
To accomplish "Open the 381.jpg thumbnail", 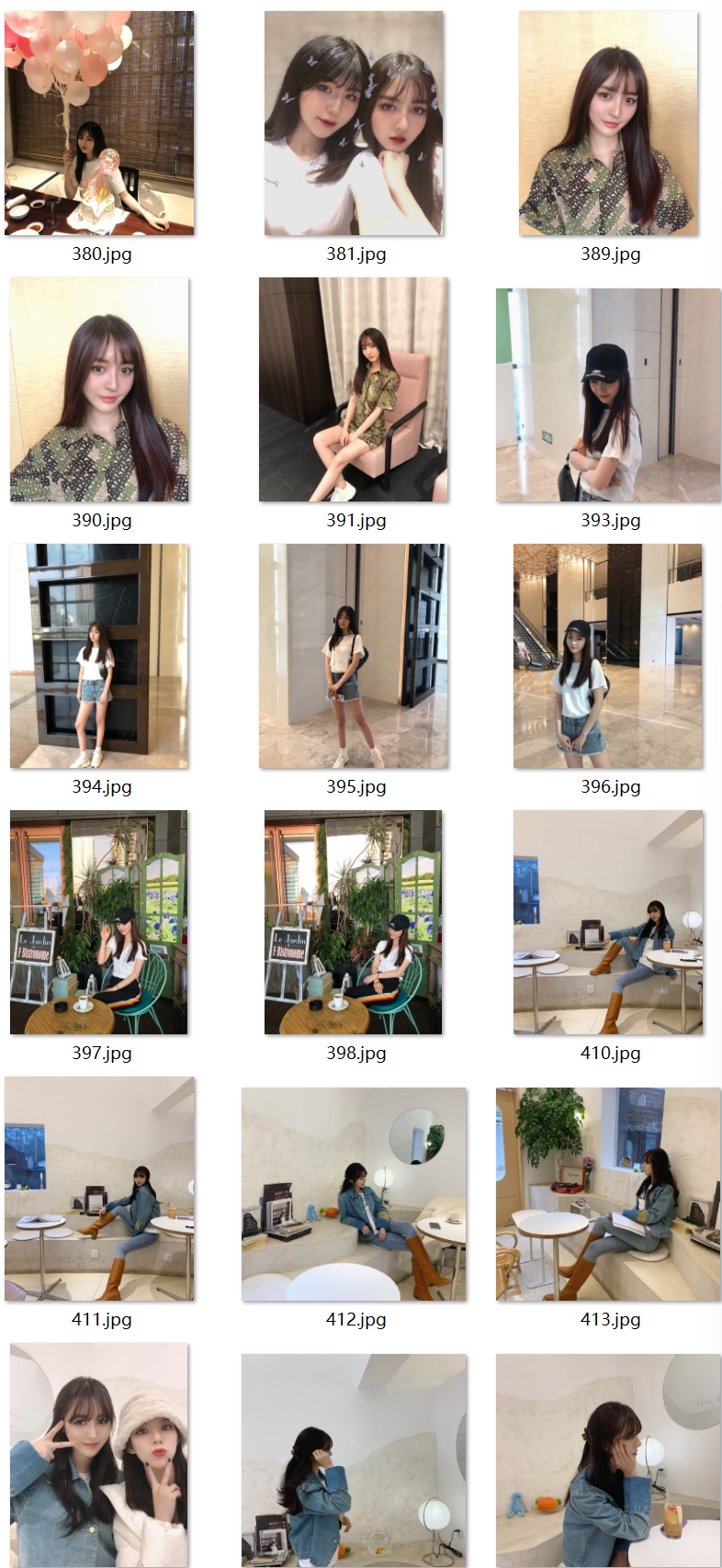I will (354, 123).
